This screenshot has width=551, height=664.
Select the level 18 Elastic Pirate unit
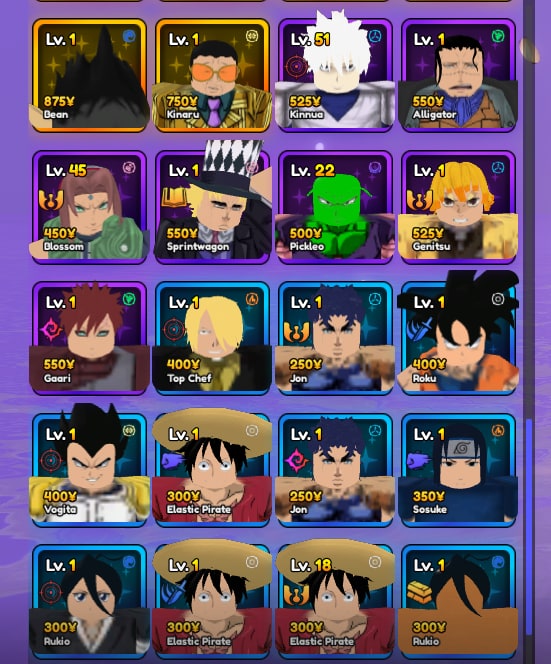[x=335, y=601]
